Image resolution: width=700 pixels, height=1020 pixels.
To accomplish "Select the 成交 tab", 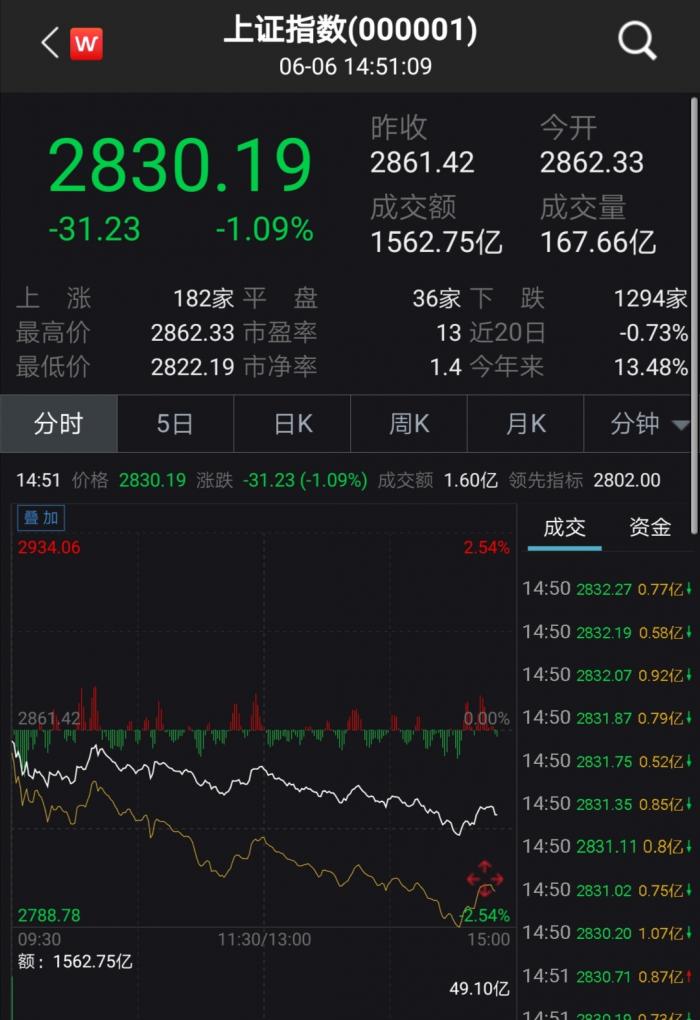I will (x=564, y=528).
